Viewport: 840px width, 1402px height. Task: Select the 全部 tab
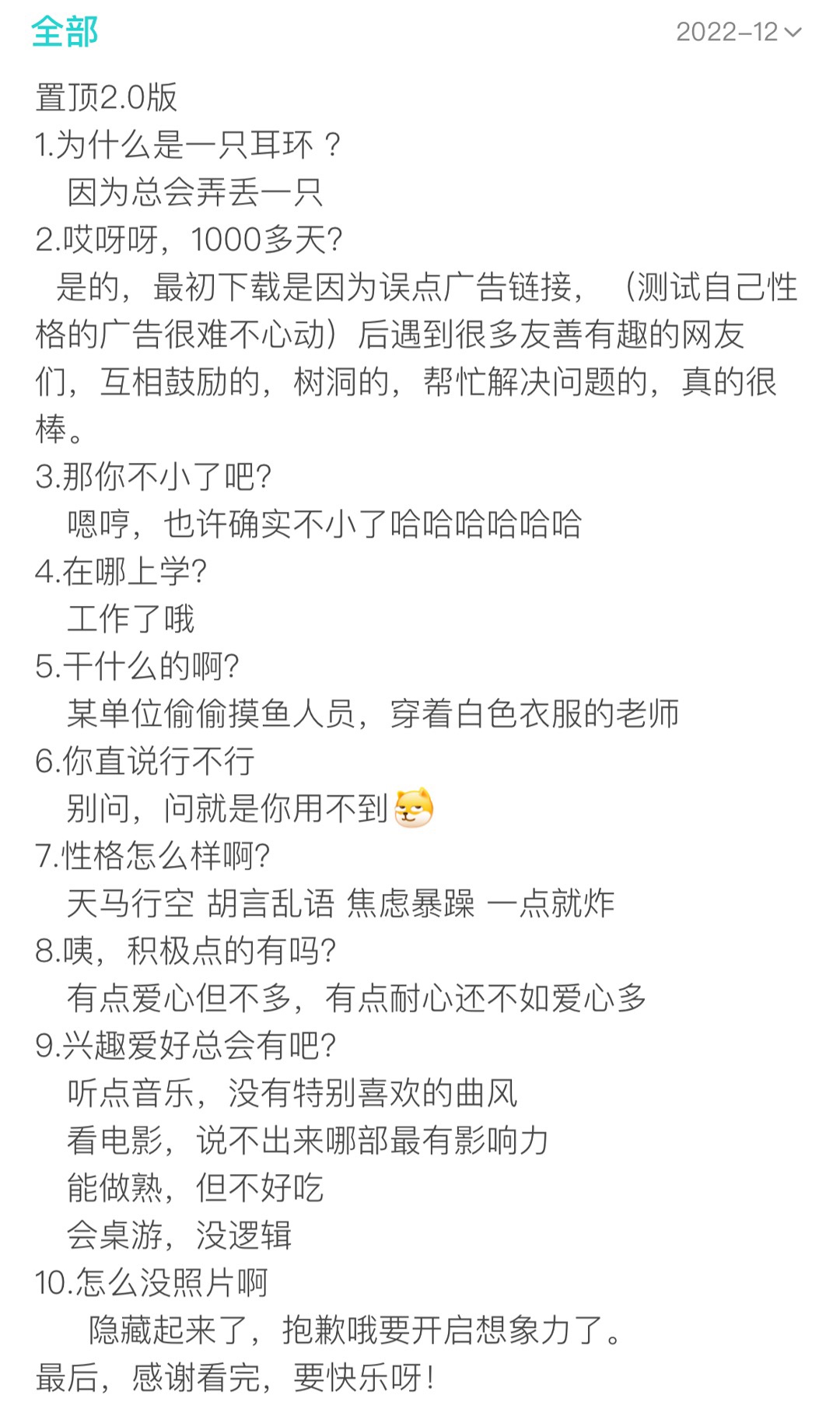pos(65,32)
